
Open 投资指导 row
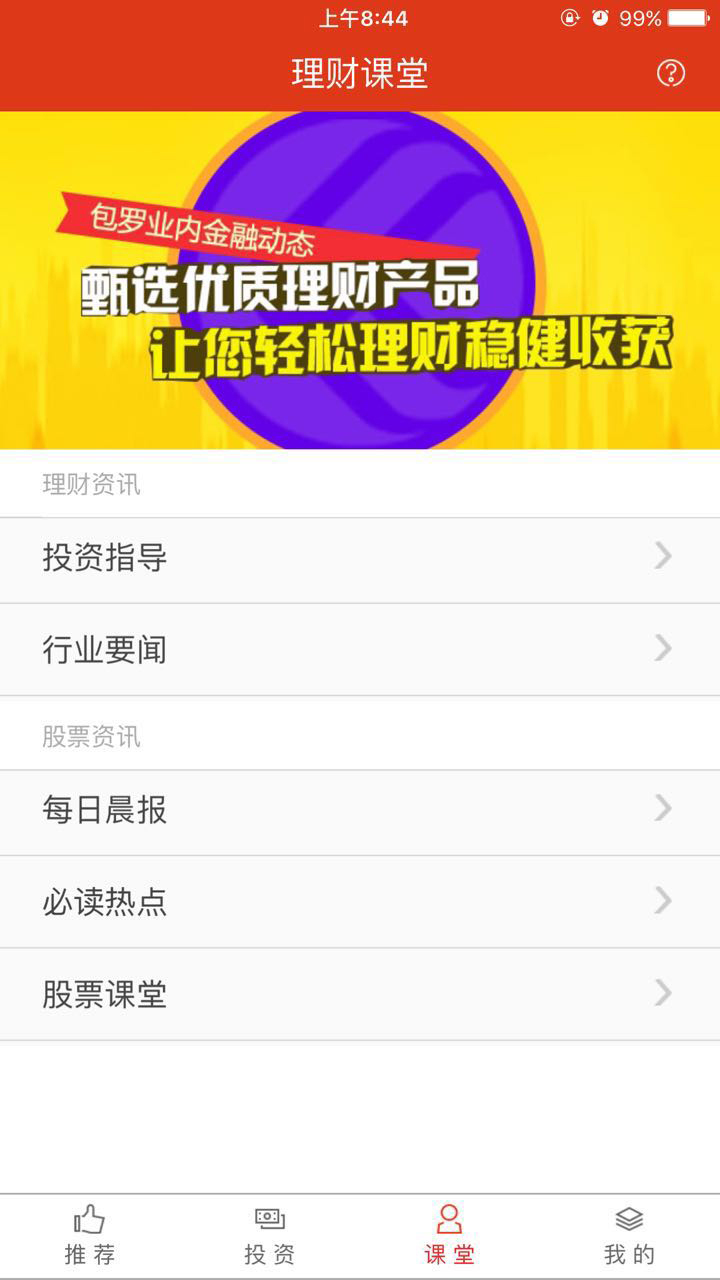coord(360,558)
